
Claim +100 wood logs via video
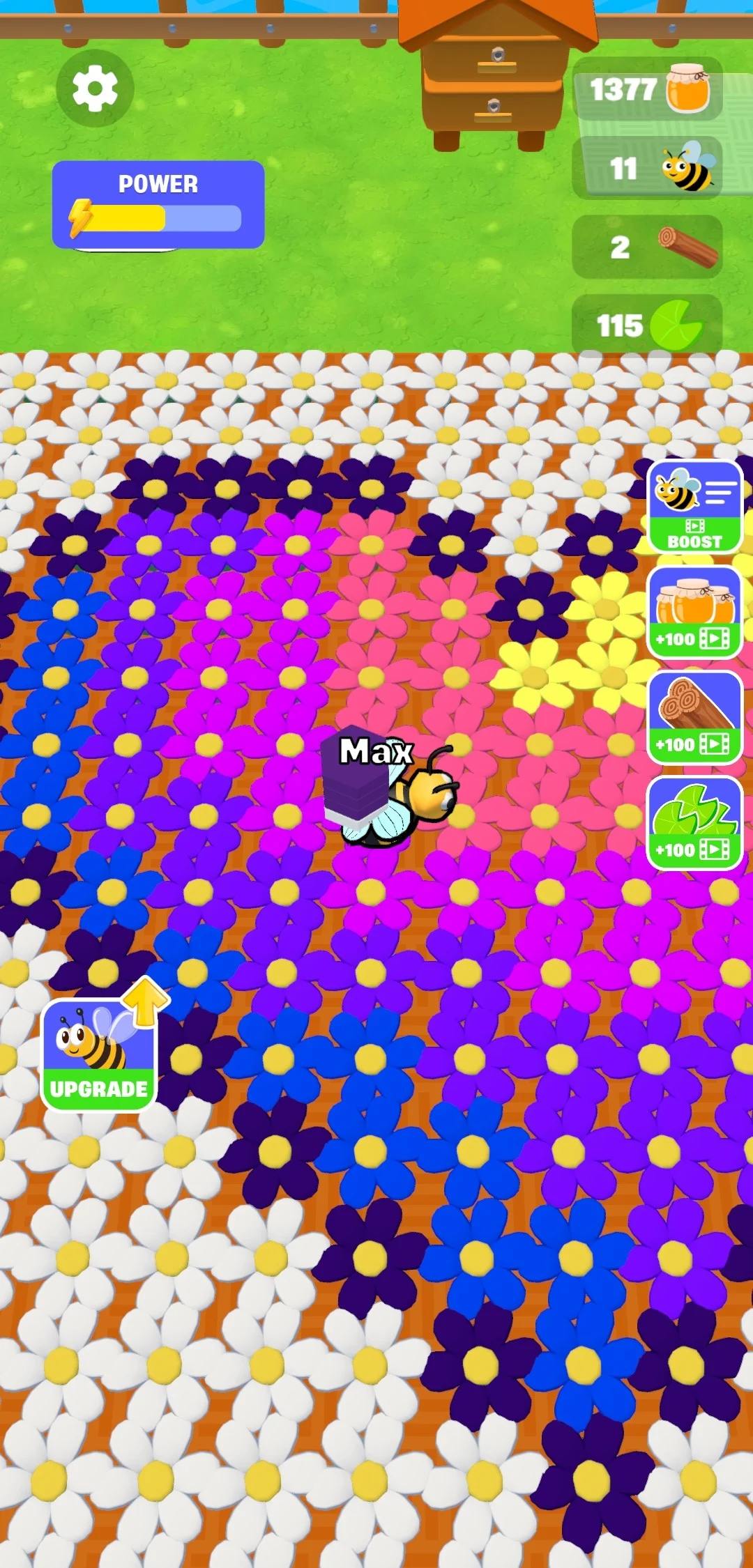pos(694,717)
